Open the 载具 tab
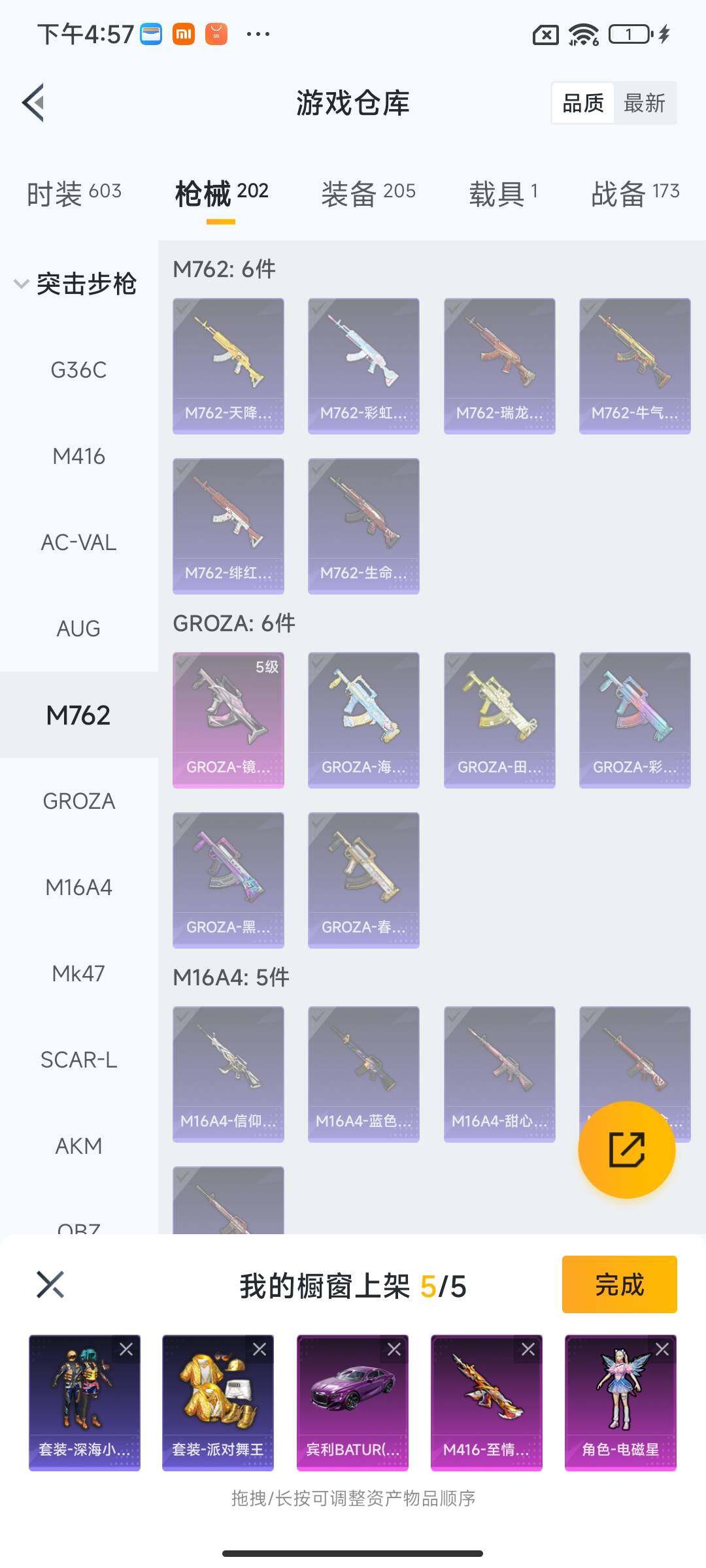Image resolution: width=706 pixels, height=1568 pixels. 503,193
